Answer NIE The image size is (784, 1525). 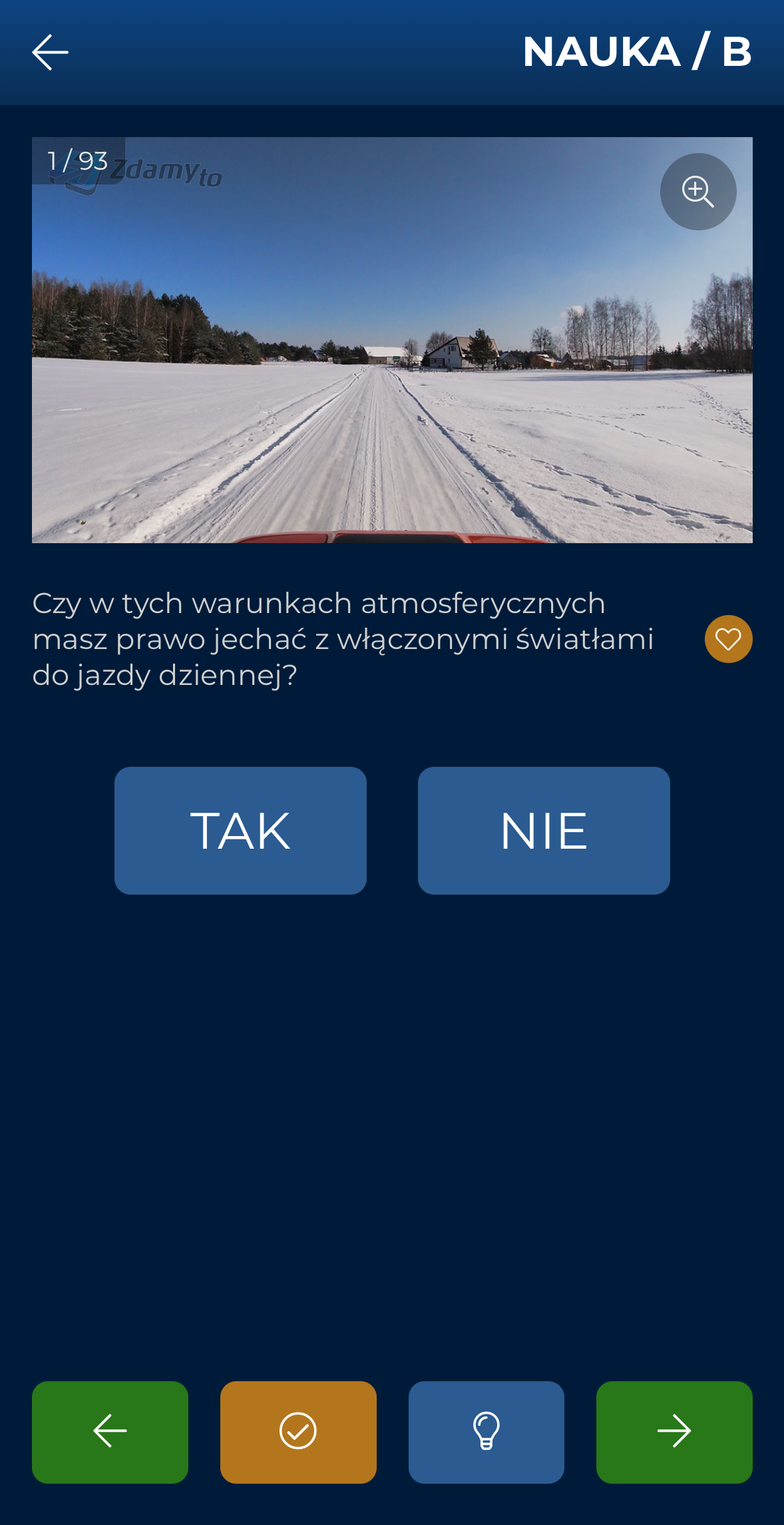544,830
